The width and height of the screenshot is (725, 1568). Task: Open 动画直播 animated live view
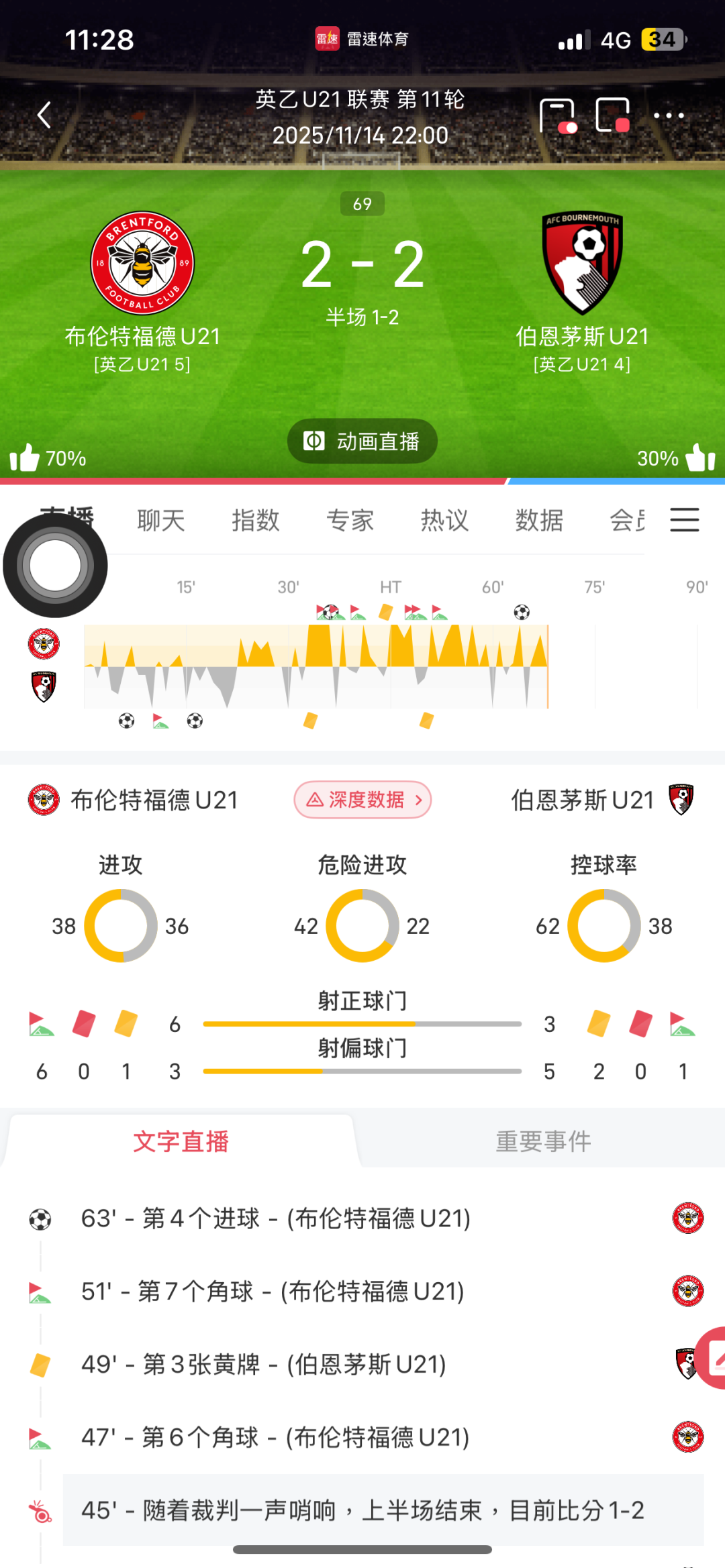(362, 441)
